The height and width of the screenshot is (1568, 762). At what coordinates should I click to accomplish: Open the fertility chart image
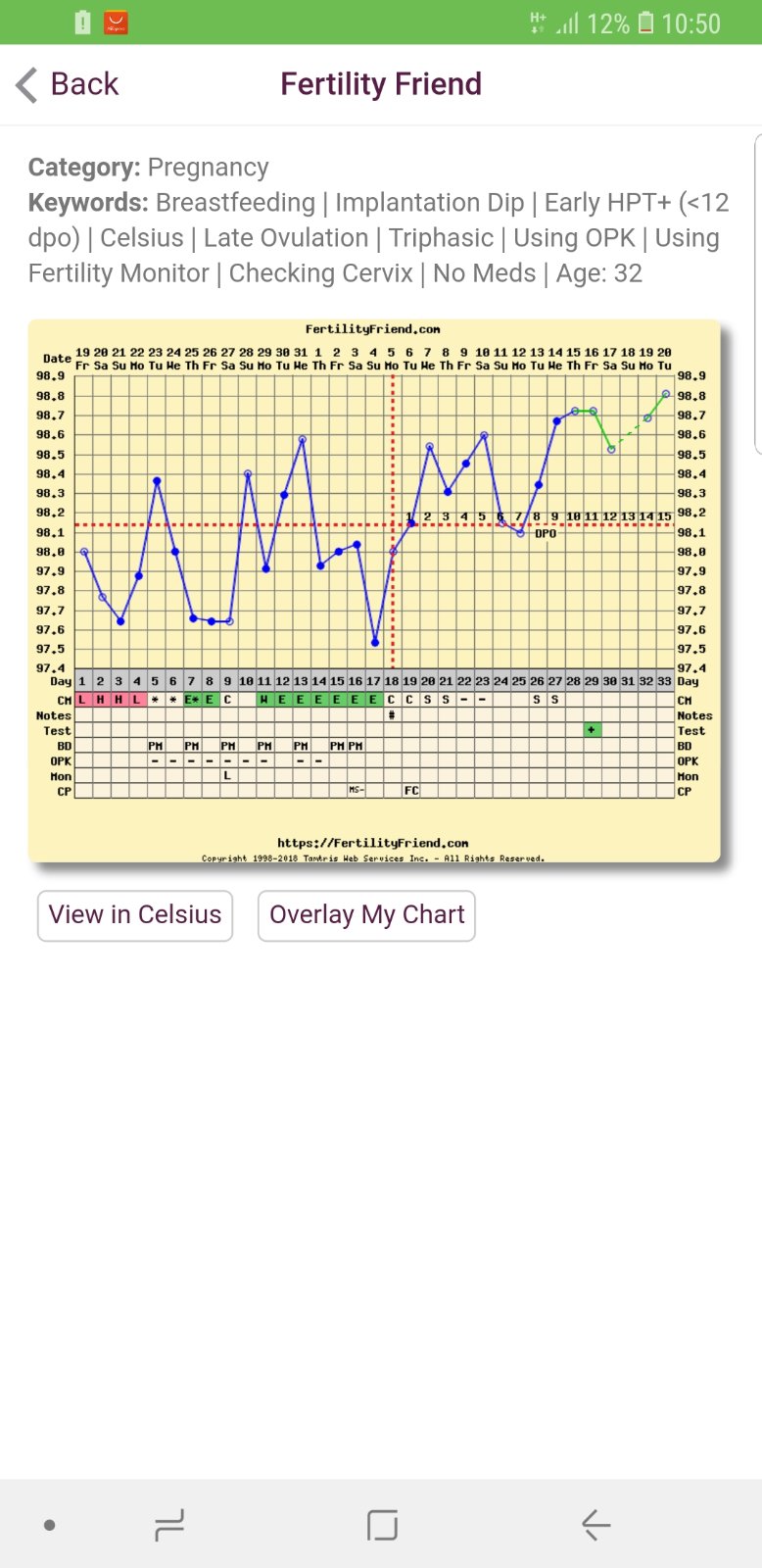[x=374, y=591]
